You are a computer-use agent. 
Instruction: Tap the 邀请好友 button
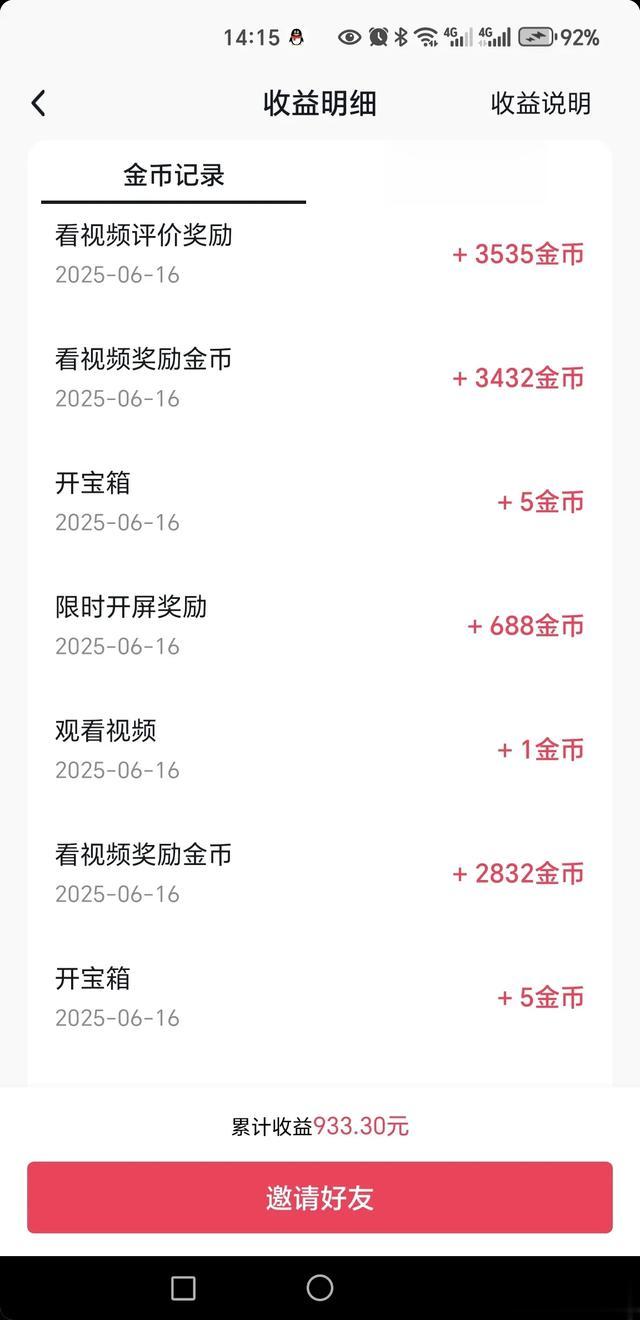(x=320, y=1197)
